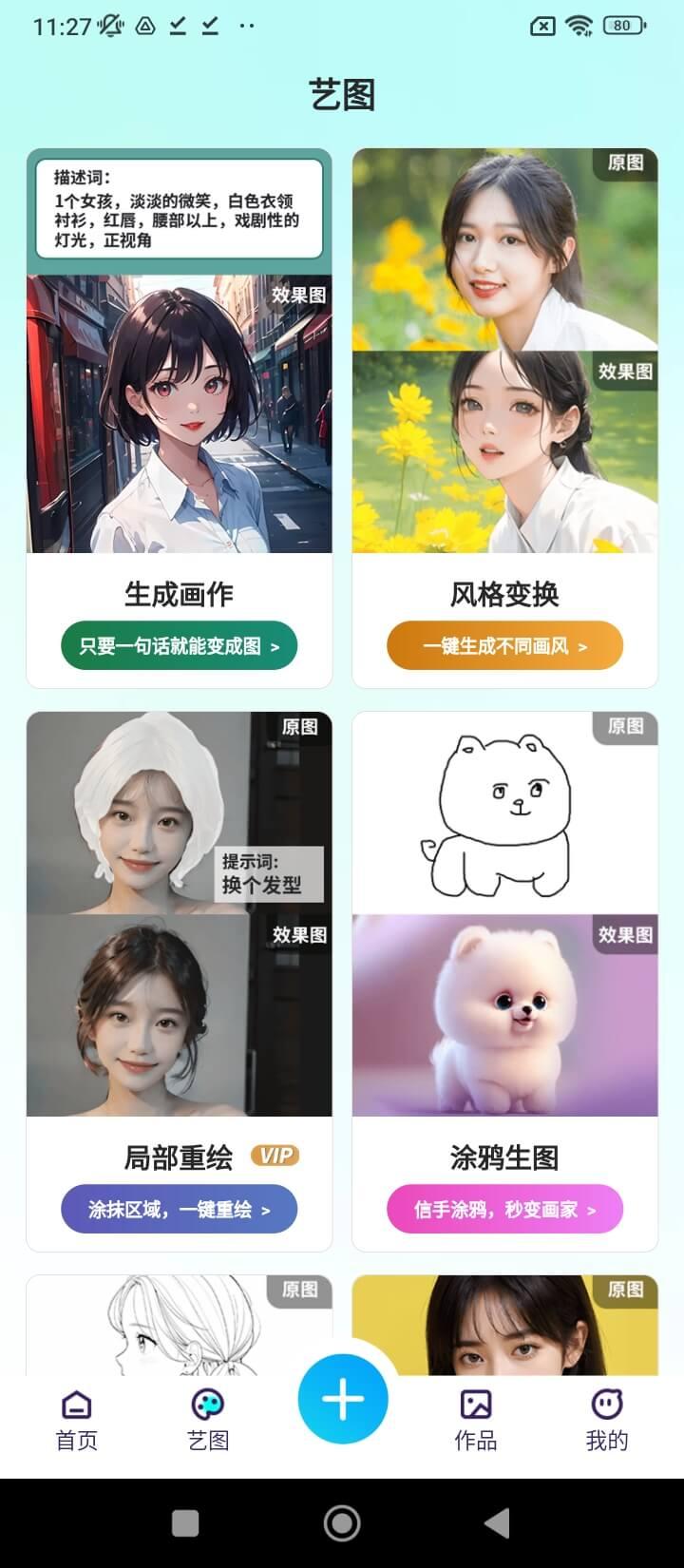Tap 一键生成不同画风 button
684x1568 pixels.
504,645
